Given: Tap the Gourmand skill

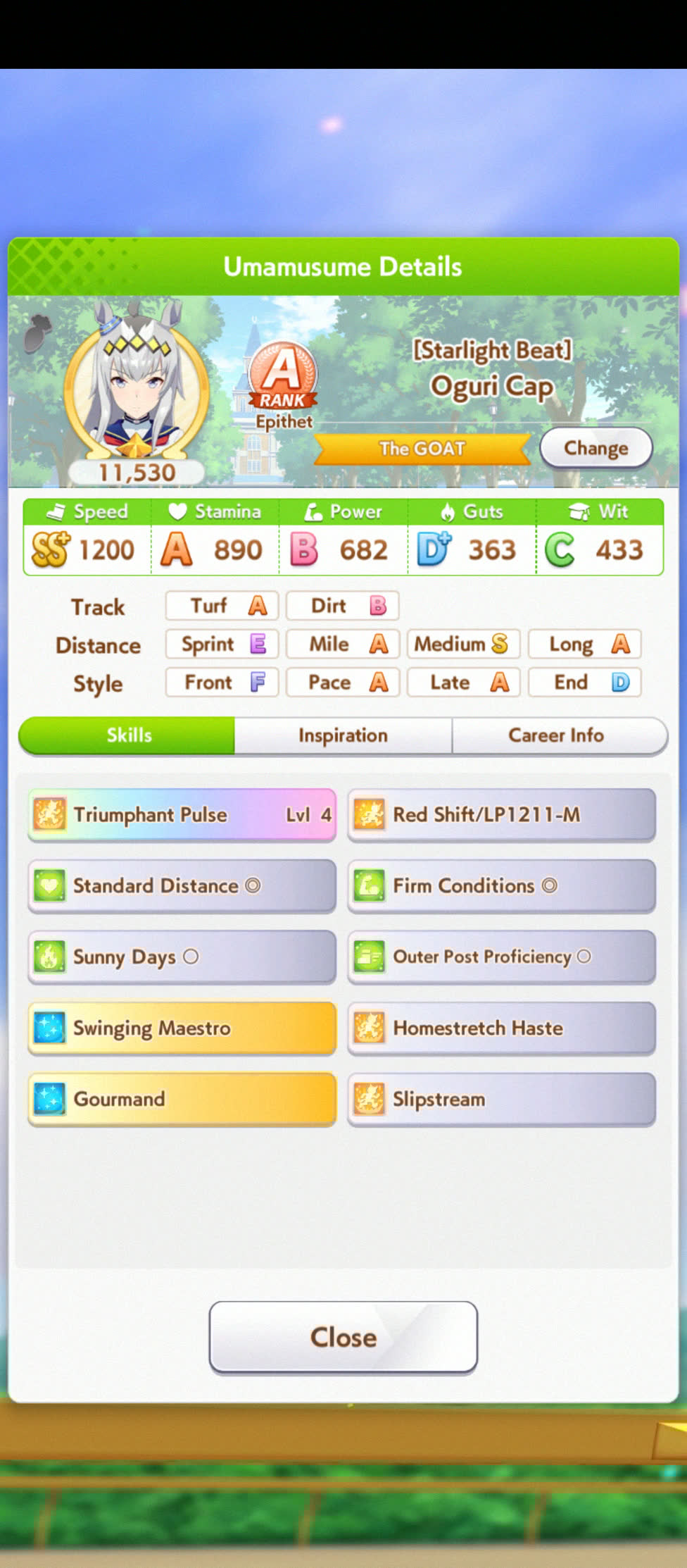Looking at the screenshot, I should pos(182,1100).
